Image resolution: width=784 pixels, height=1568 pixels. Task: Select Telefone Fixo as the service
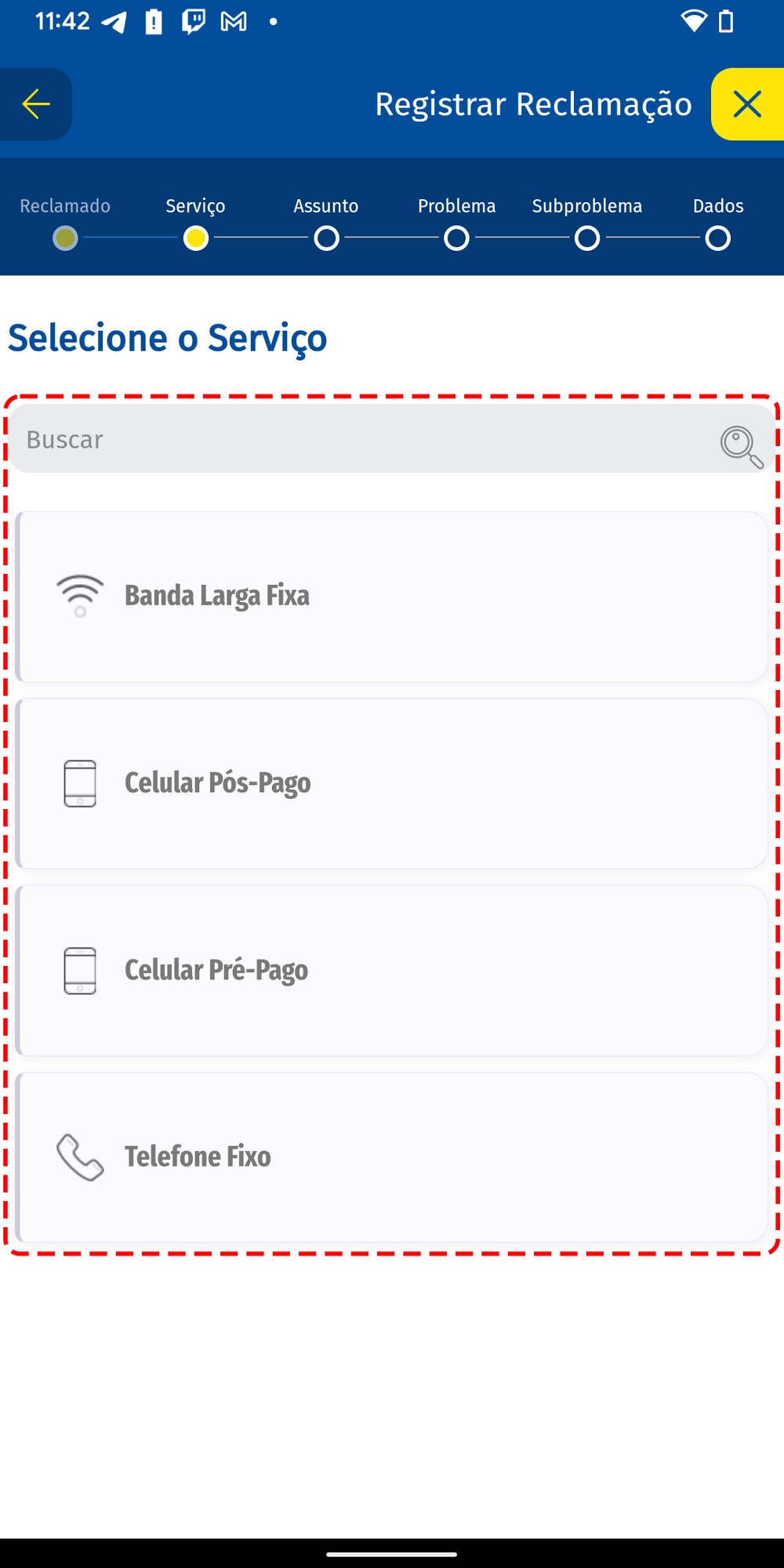[391, 1157]
